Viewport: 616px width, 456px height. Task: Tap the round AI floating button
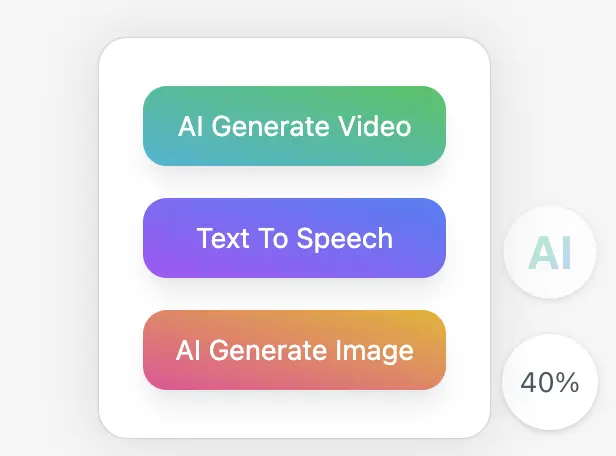(550, 251)
